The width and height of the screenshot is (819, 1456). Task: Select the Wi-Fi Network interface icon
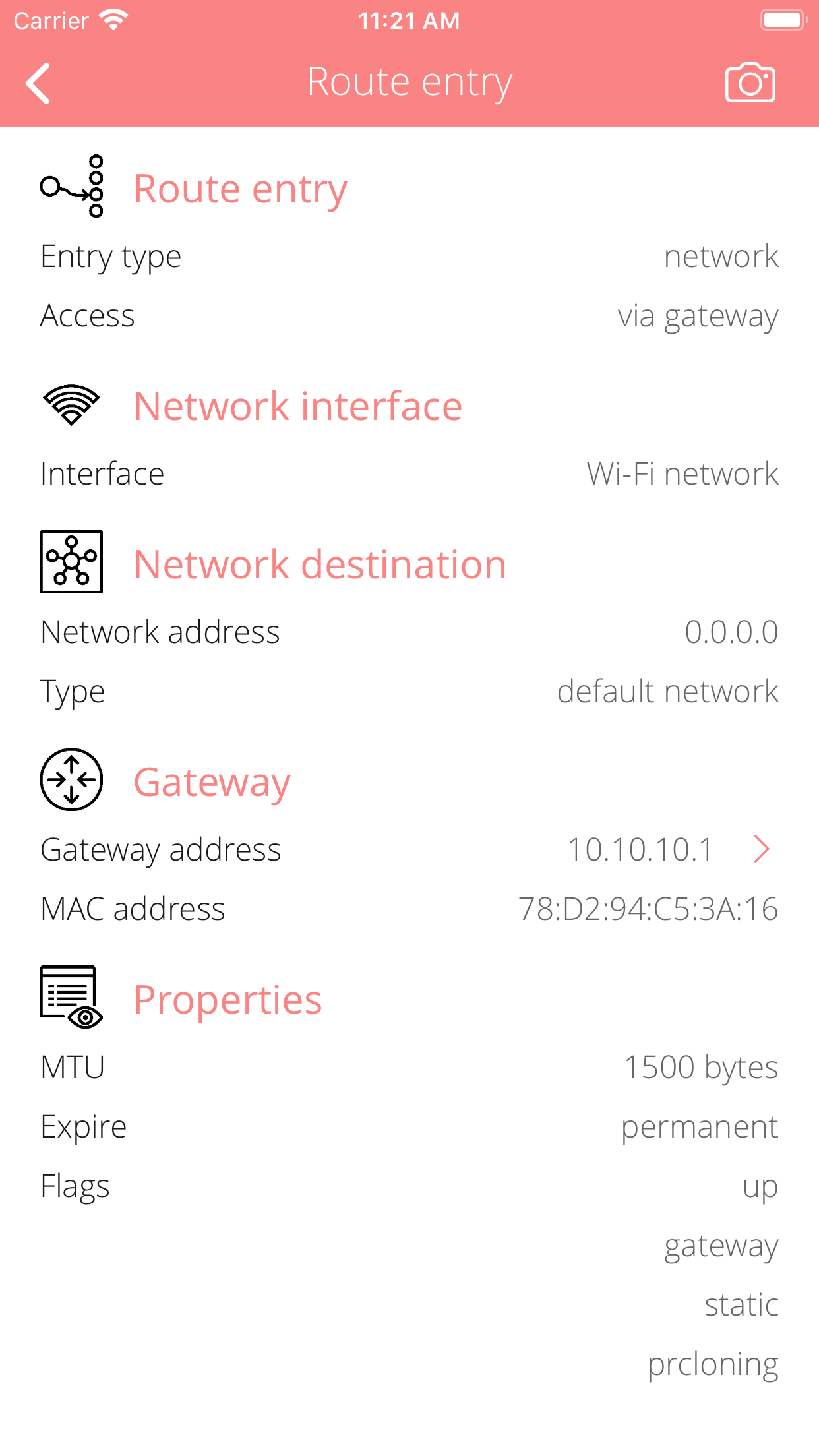71,404
